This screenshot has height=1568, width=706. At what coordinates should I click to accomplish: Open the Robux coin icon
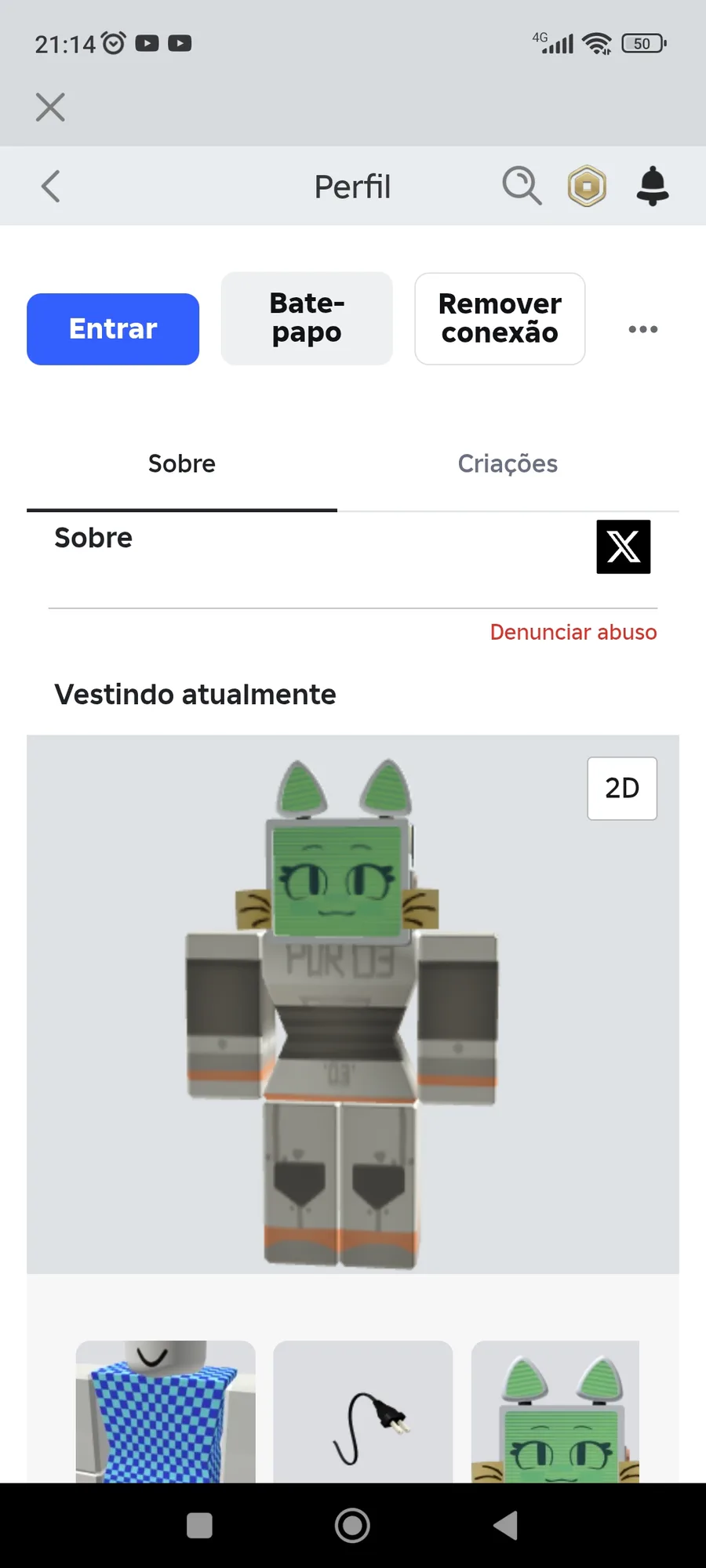[x=587, y=187]
